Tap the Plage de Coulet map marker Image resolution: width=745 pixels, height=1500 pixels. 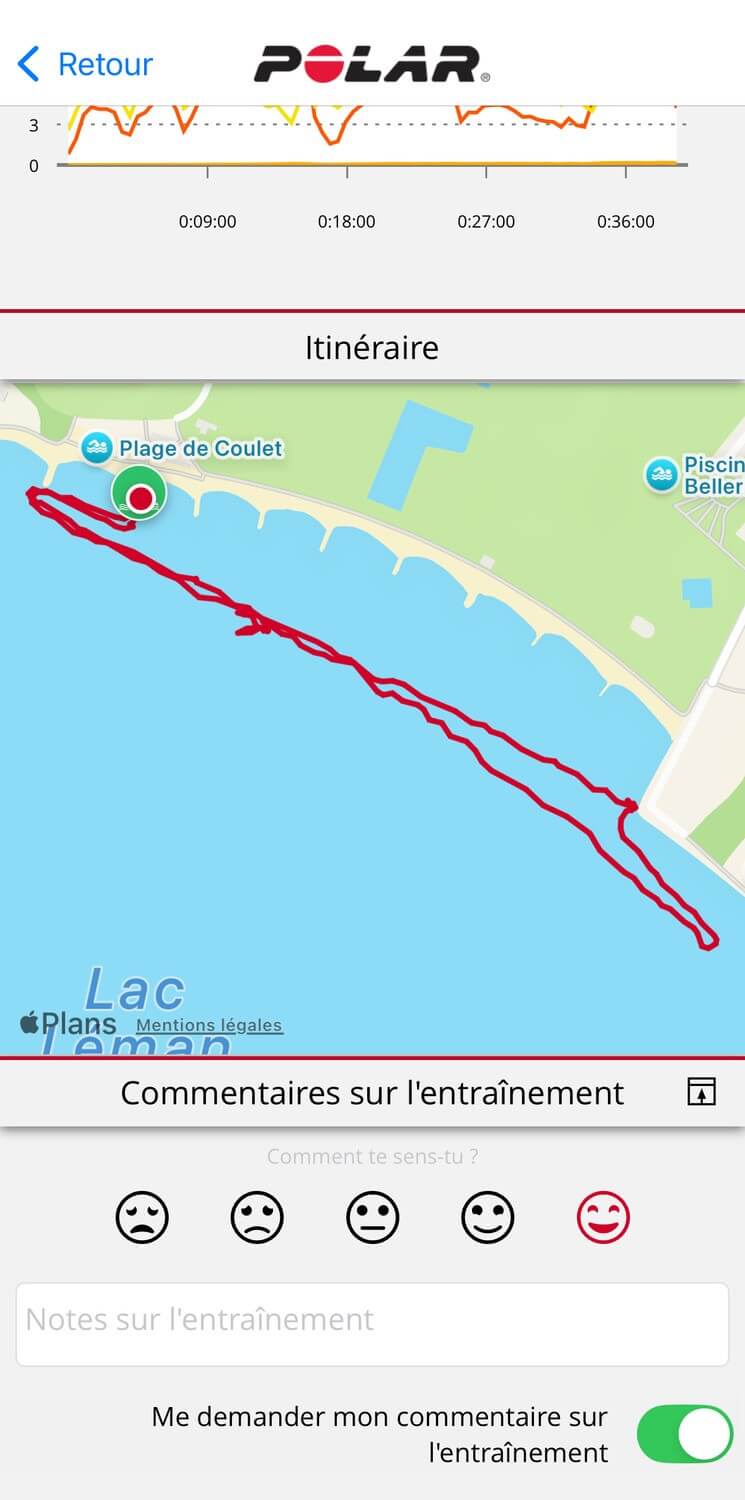pos(96,448)
